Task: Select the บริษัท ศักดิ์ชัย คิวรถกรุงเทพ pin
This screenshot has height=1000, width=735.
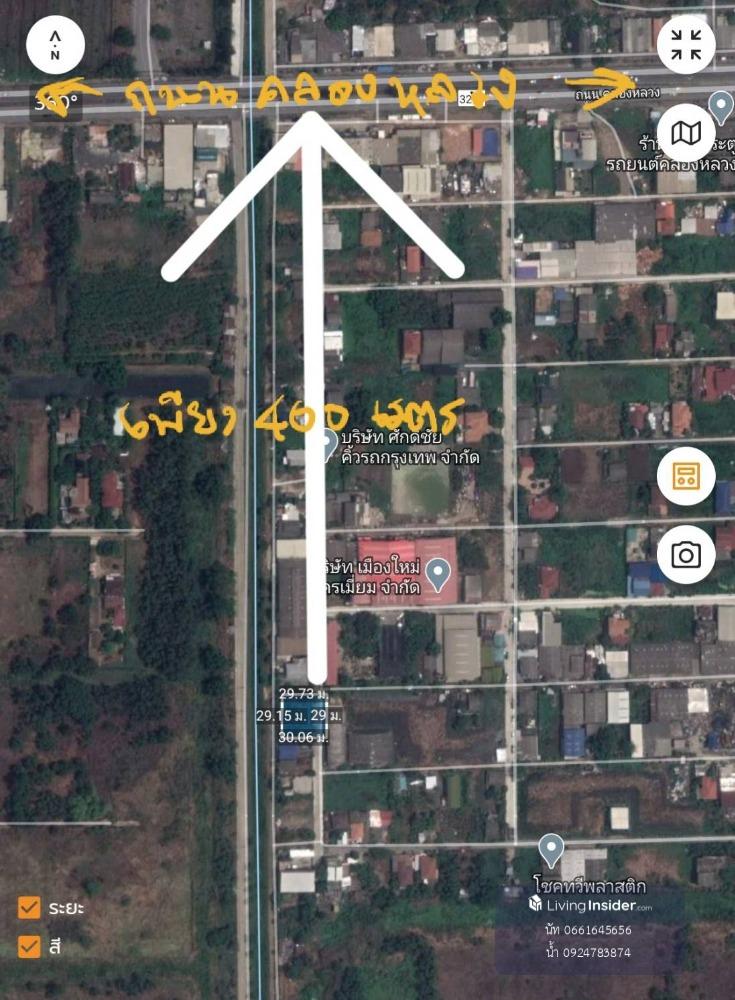Action: 328,444
